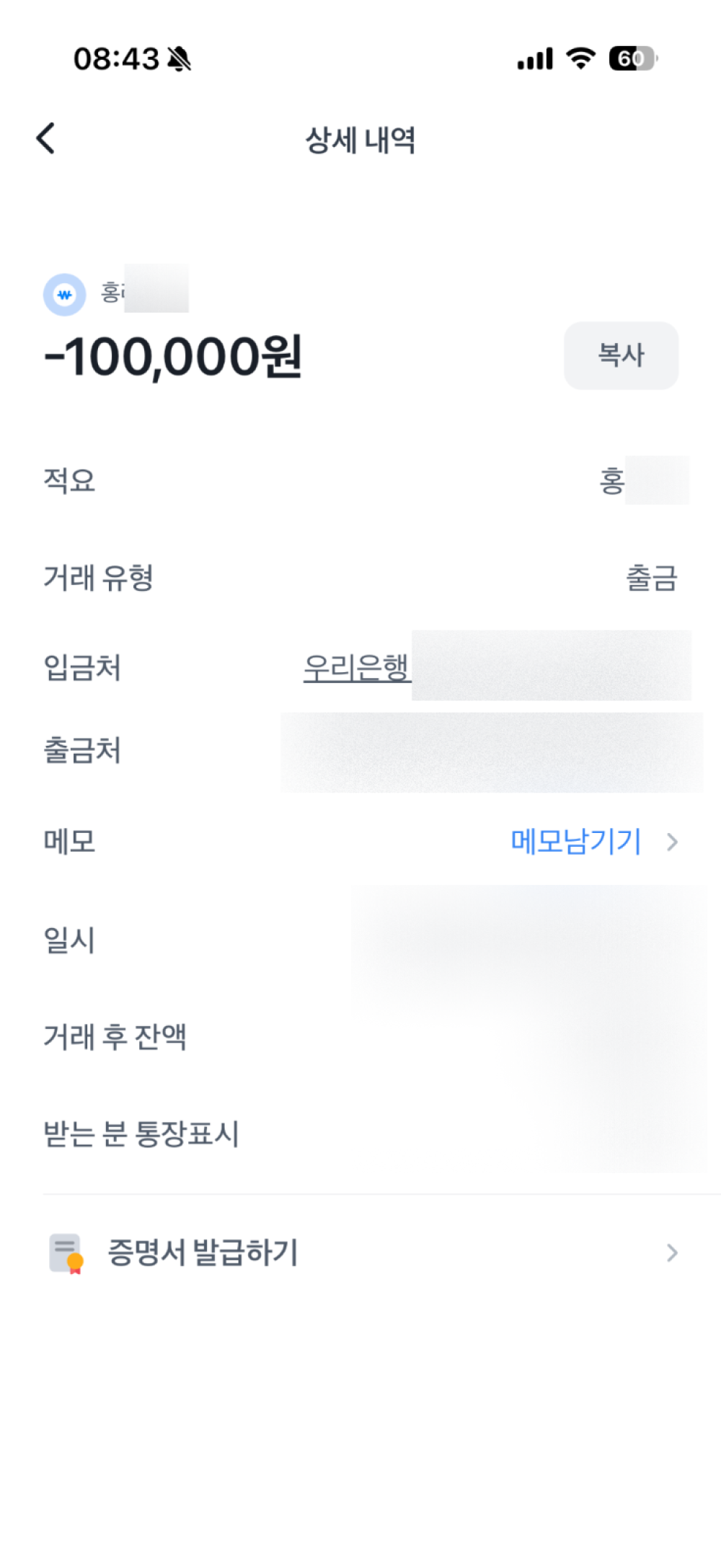Image resolution: width=721 pixels, height=1568 pixels.
Task: Tap 메모남기기 to add a memo
Action: (576, 841)
